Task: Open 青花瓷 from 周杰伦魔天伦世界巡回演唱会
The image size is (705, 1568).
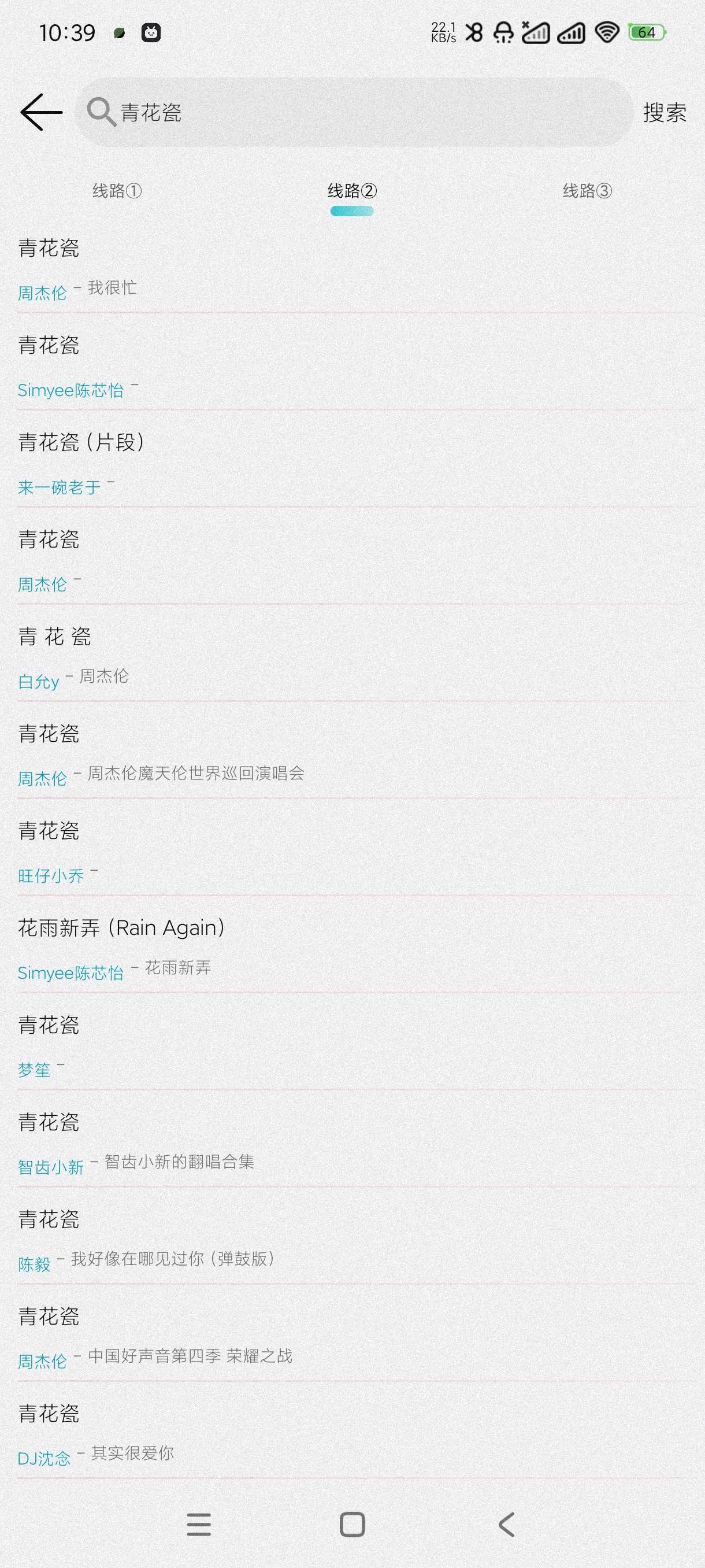Action: click(x=353, y=753)
